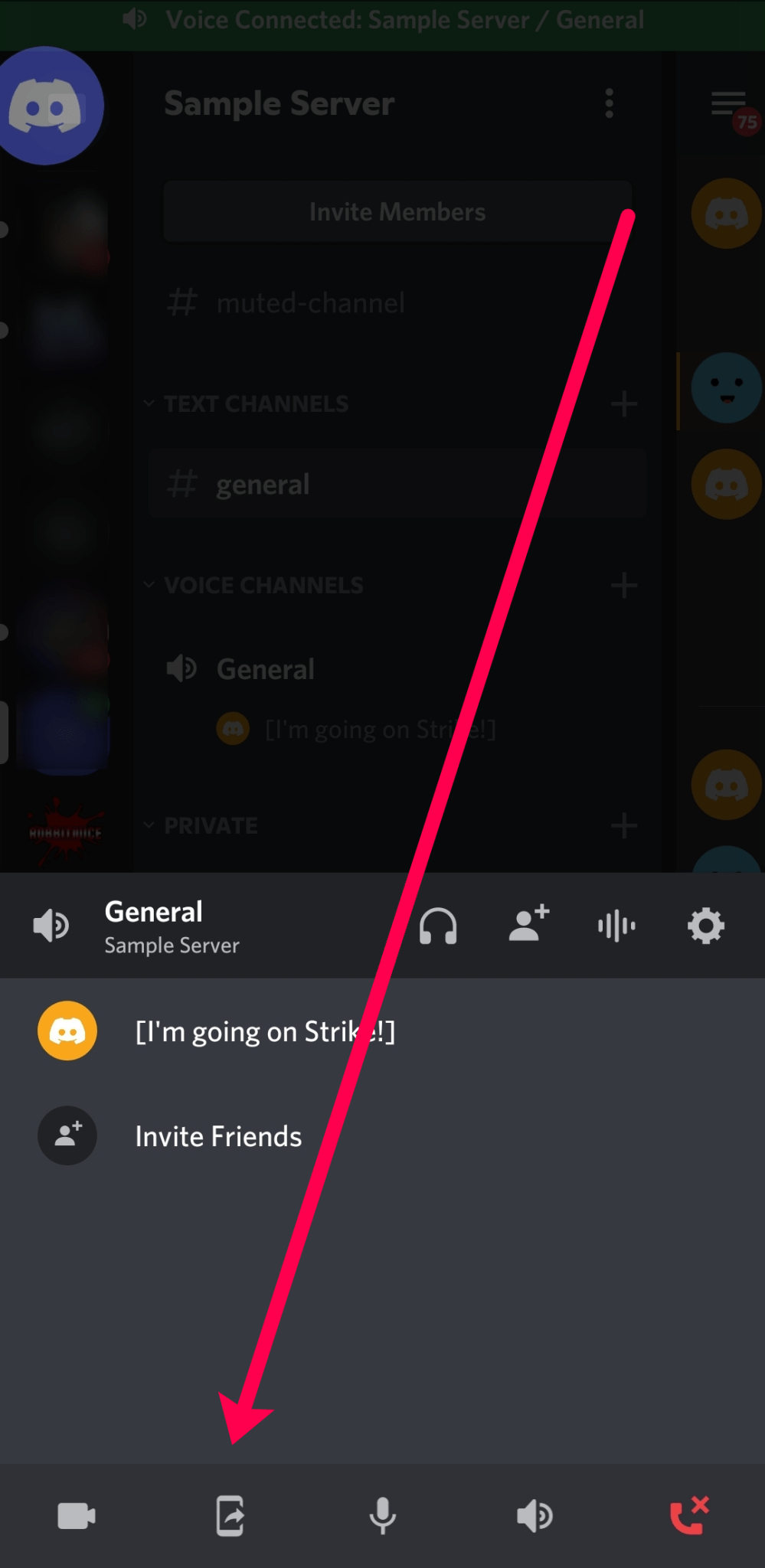Open voice channel settings gear

point(705,925)
